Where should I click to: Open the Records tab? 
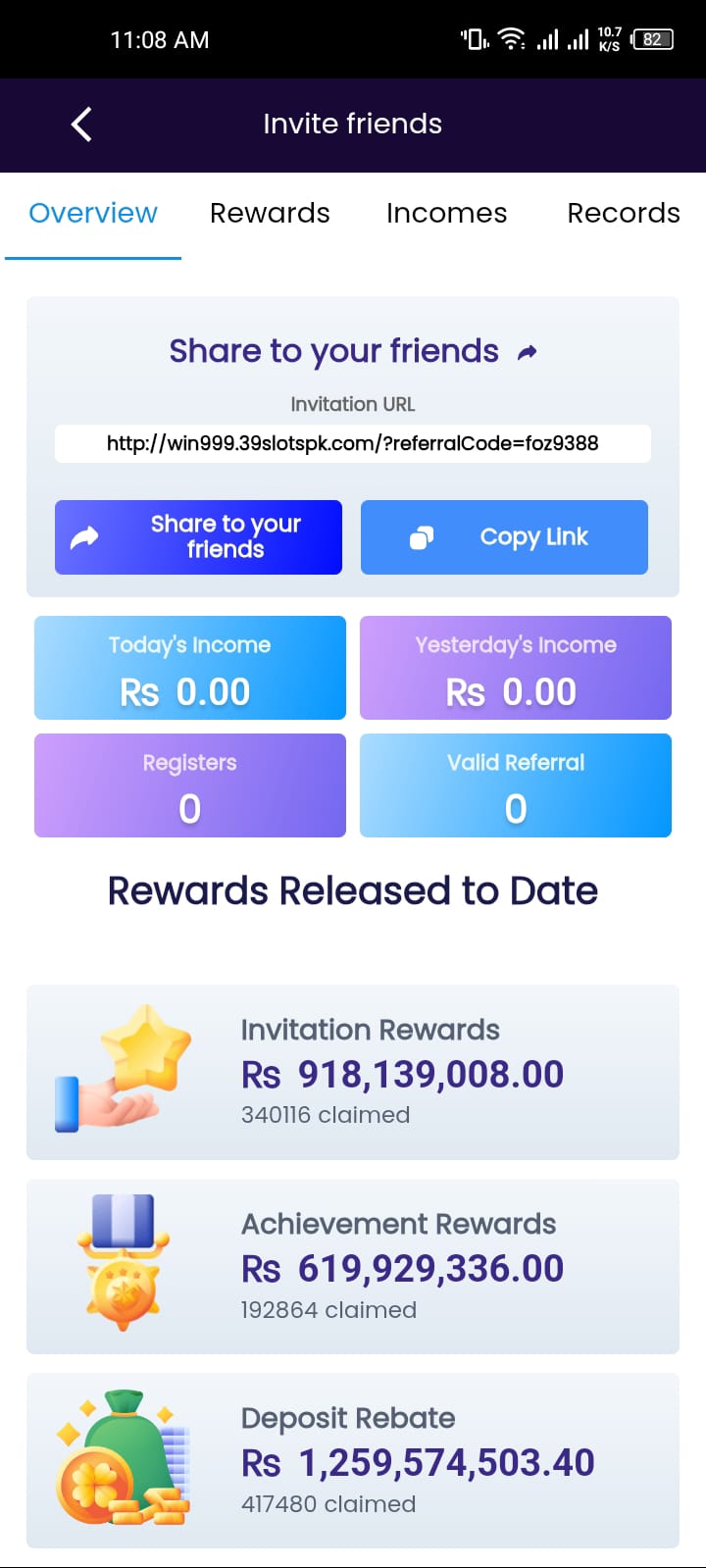(623, 213)
